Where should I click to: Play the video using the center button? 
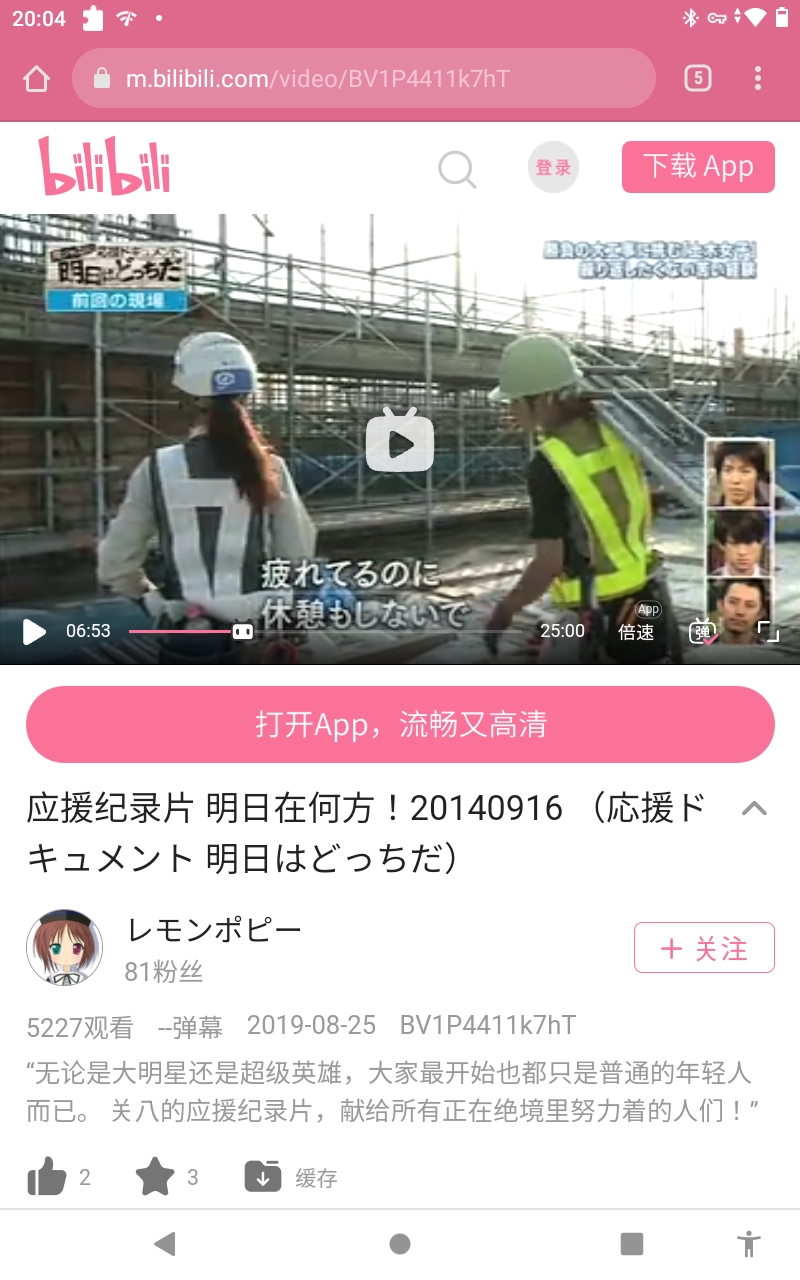(x=399, y=441)
